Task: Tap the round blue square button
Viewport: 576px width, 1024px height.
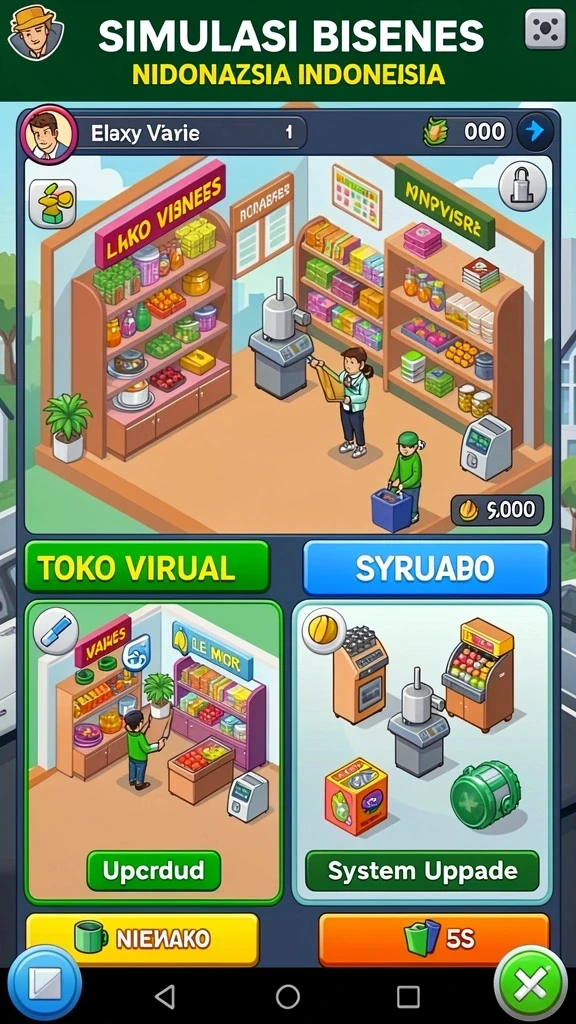Action: pos(44,982)
